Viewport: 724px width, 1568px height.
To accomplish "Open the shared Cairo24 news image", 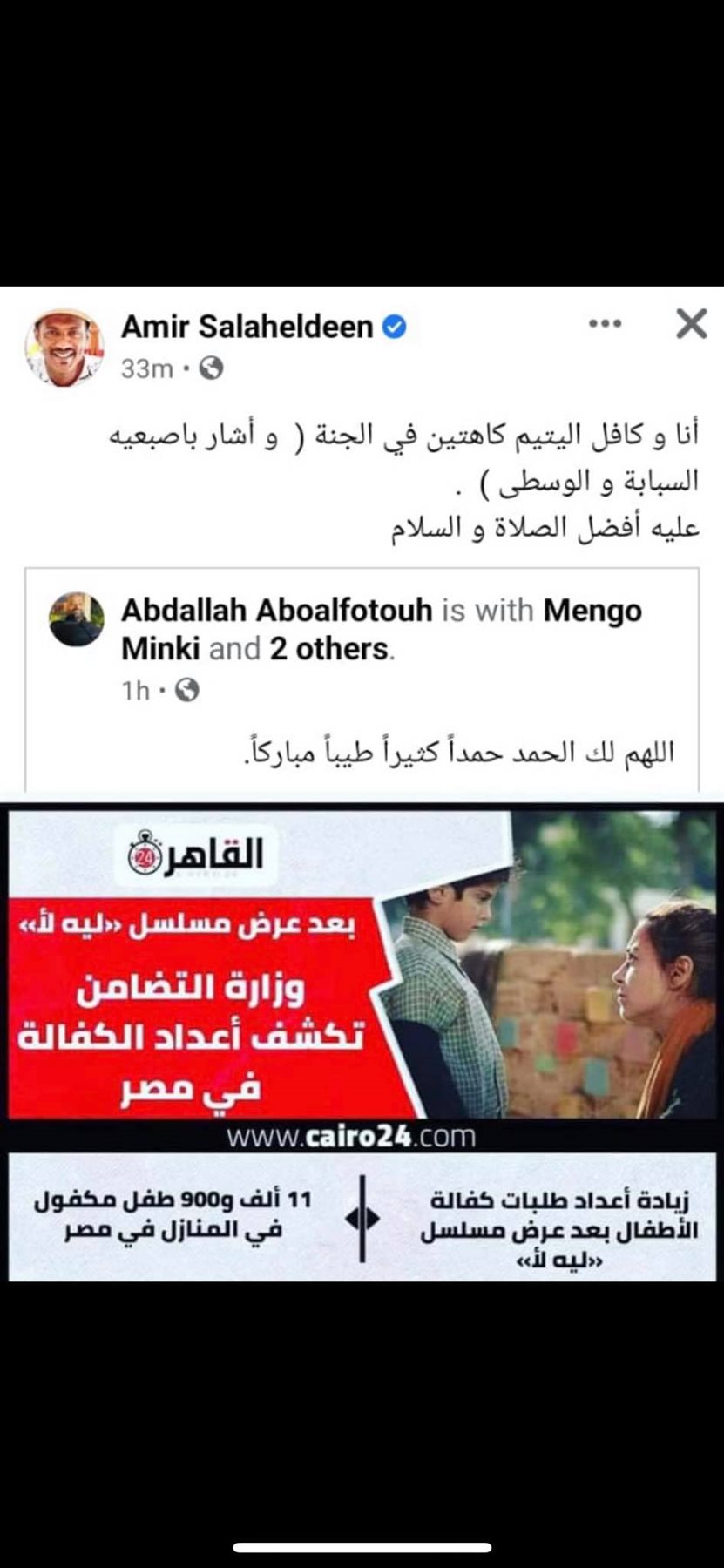I will [362, 1041].
